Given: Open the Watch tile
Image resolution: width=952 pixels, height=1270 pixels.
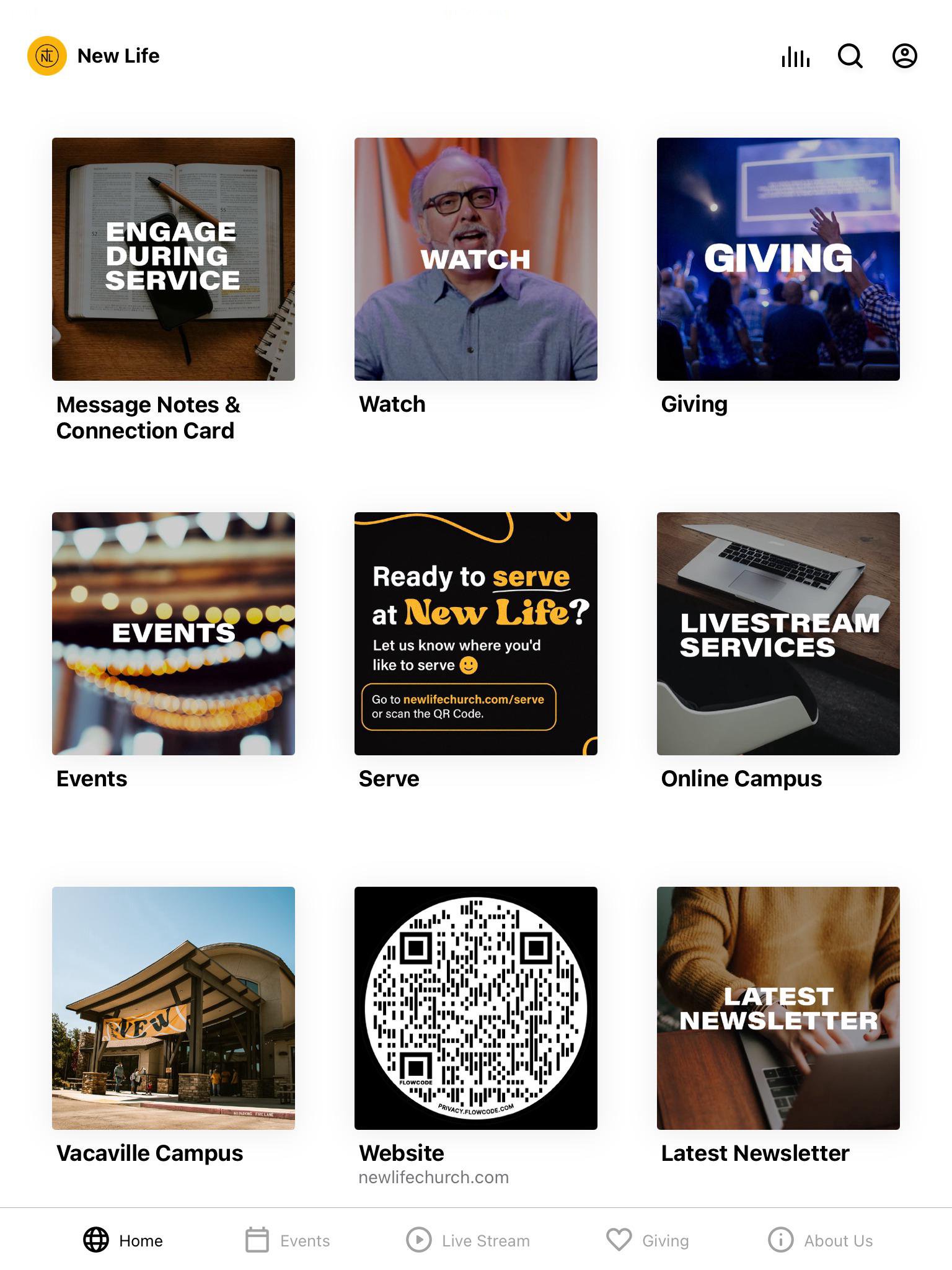Looking at the screenshot, I should pyautogui.click(x=475, y=259).
